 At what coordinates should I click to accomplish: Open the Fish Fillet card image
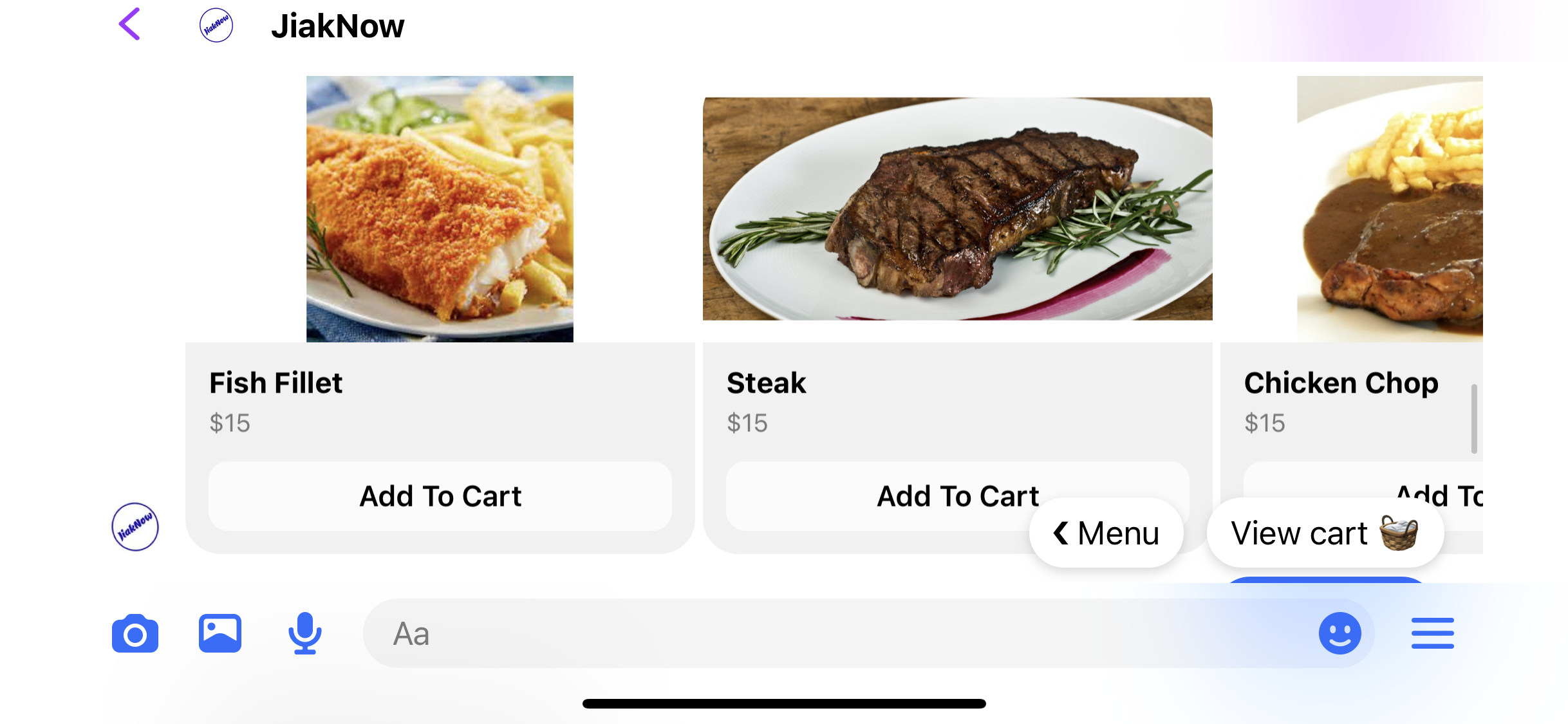(x=440, y=209)
